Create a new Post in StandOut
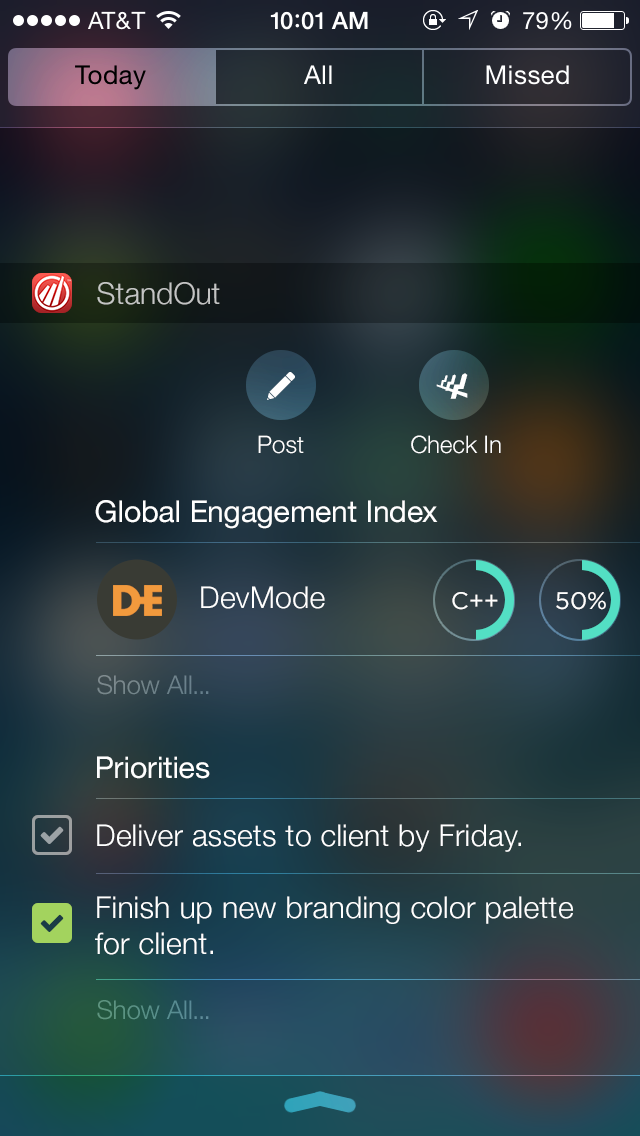Image resolution: width=640 pixels, height=1136 pixels. click(281, 386)
